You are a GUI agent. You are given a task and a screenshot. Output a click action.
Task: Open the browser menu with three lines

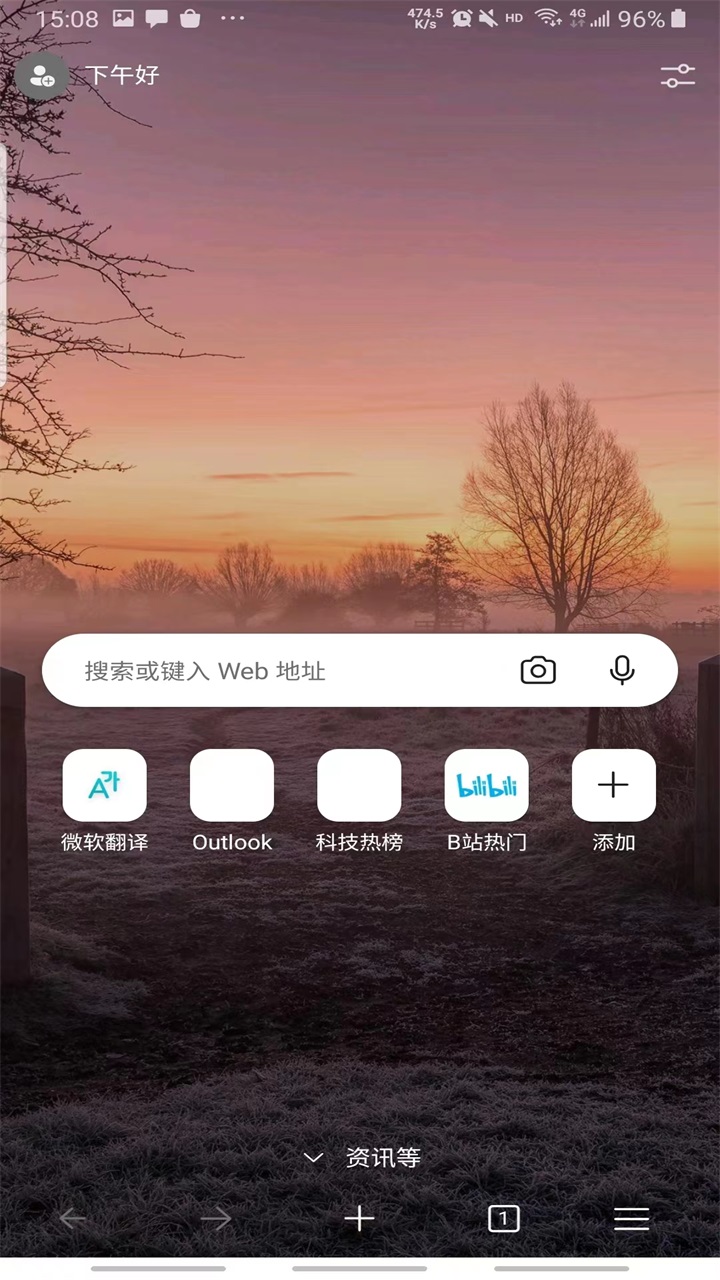pyautogui.click(x=631, y=1218)
